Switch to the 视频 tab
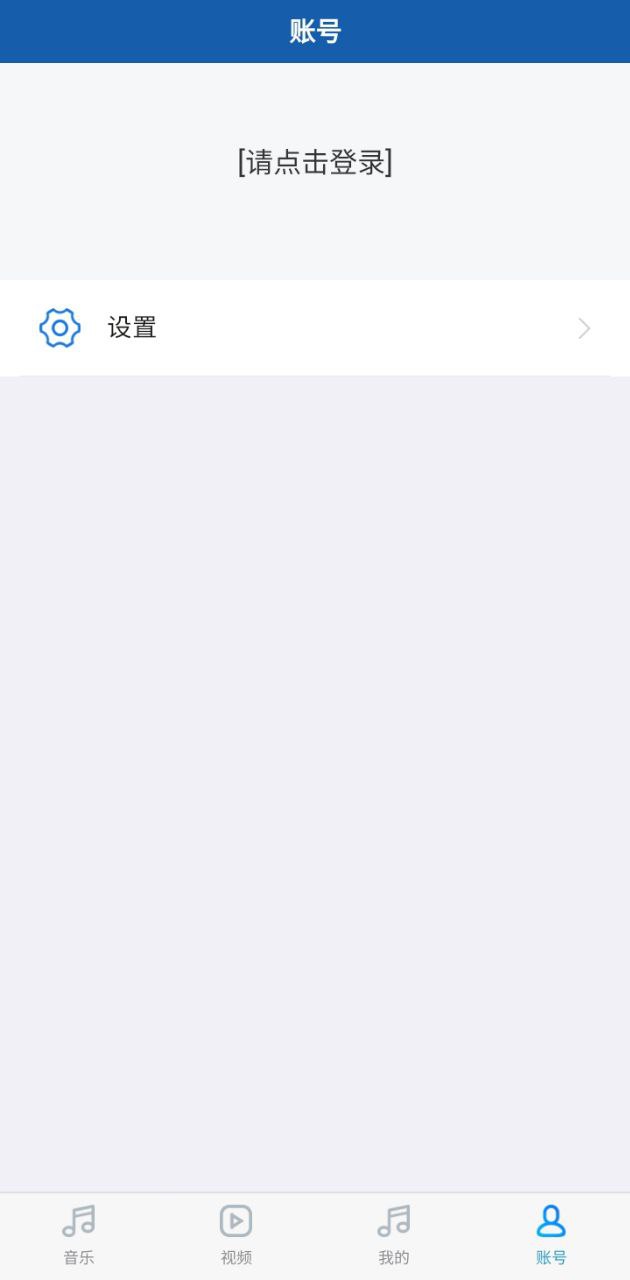 pyautogui.click(x=236, y=1236)
